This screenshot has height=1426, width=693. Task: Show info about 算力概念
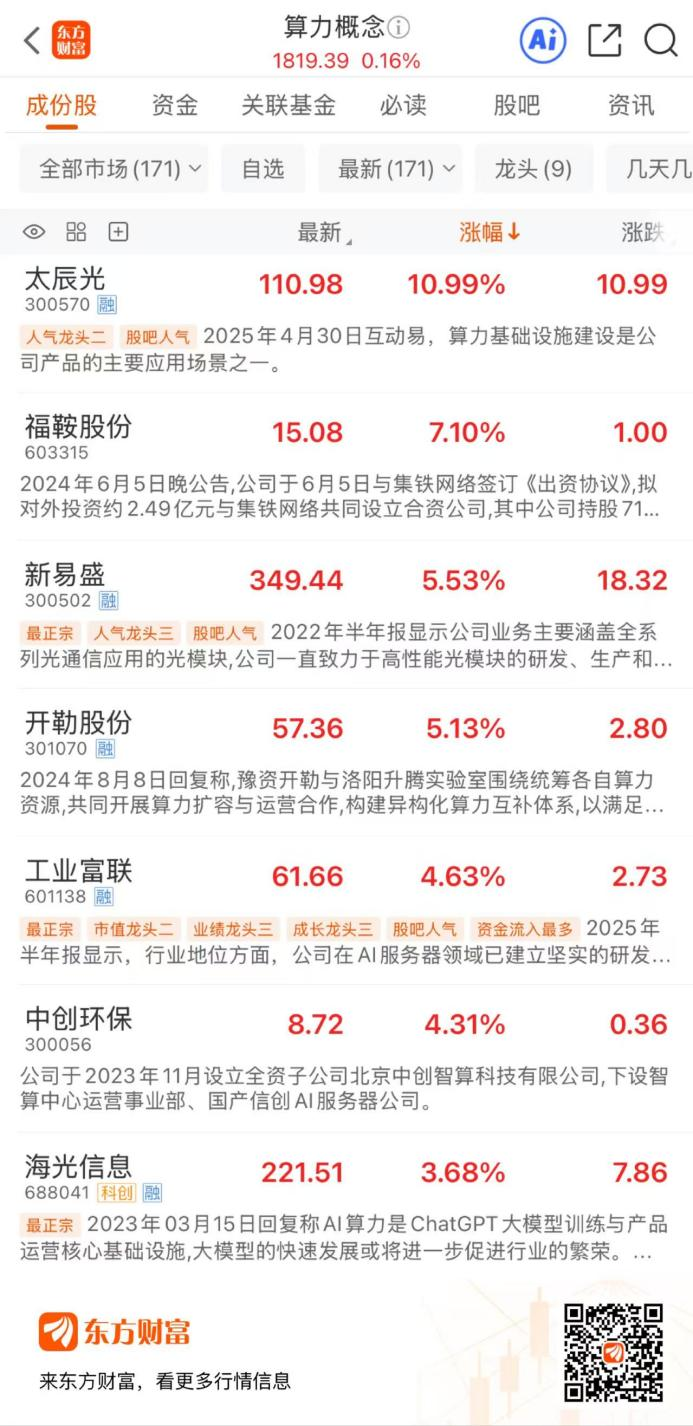click(399, 27)
